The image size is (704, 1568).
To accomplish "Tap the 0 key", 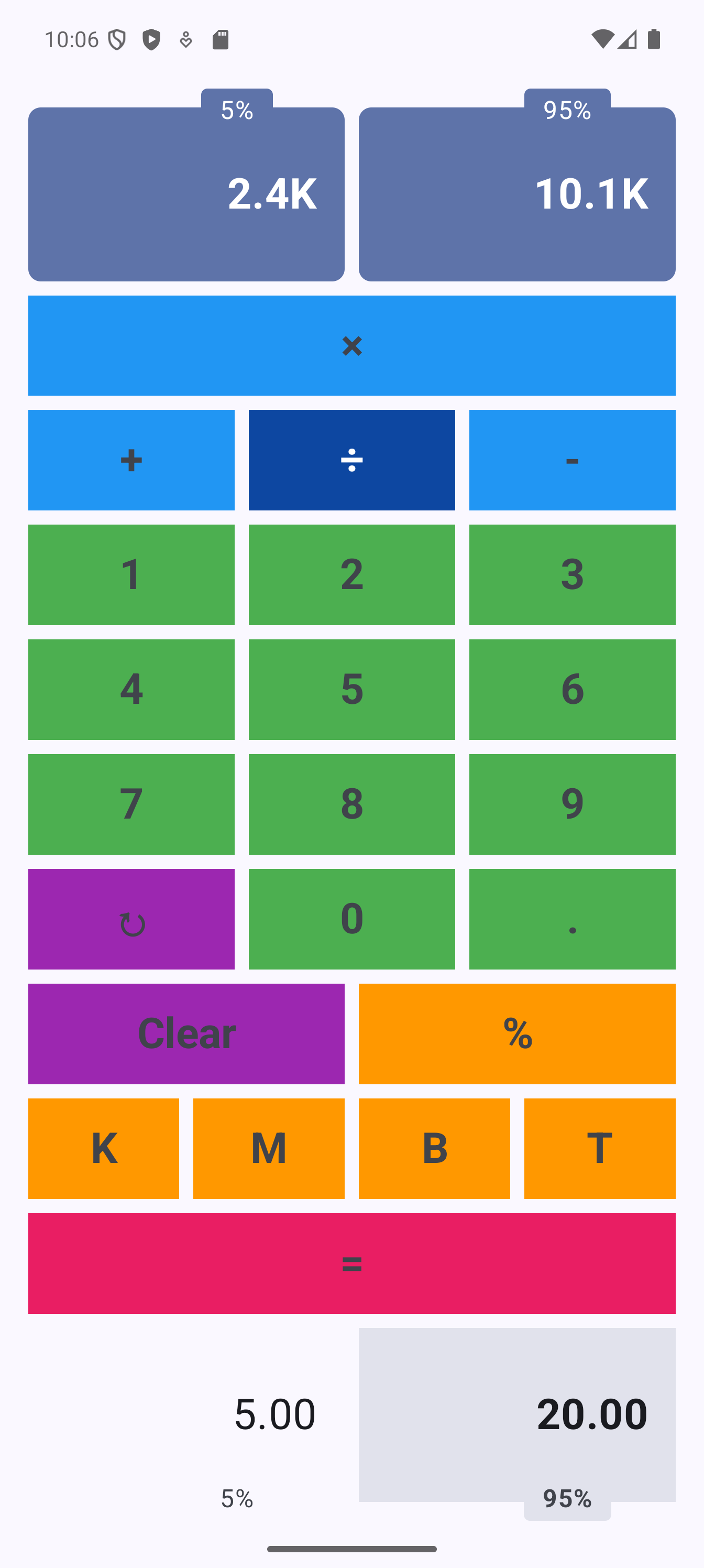I will point(351,919).
